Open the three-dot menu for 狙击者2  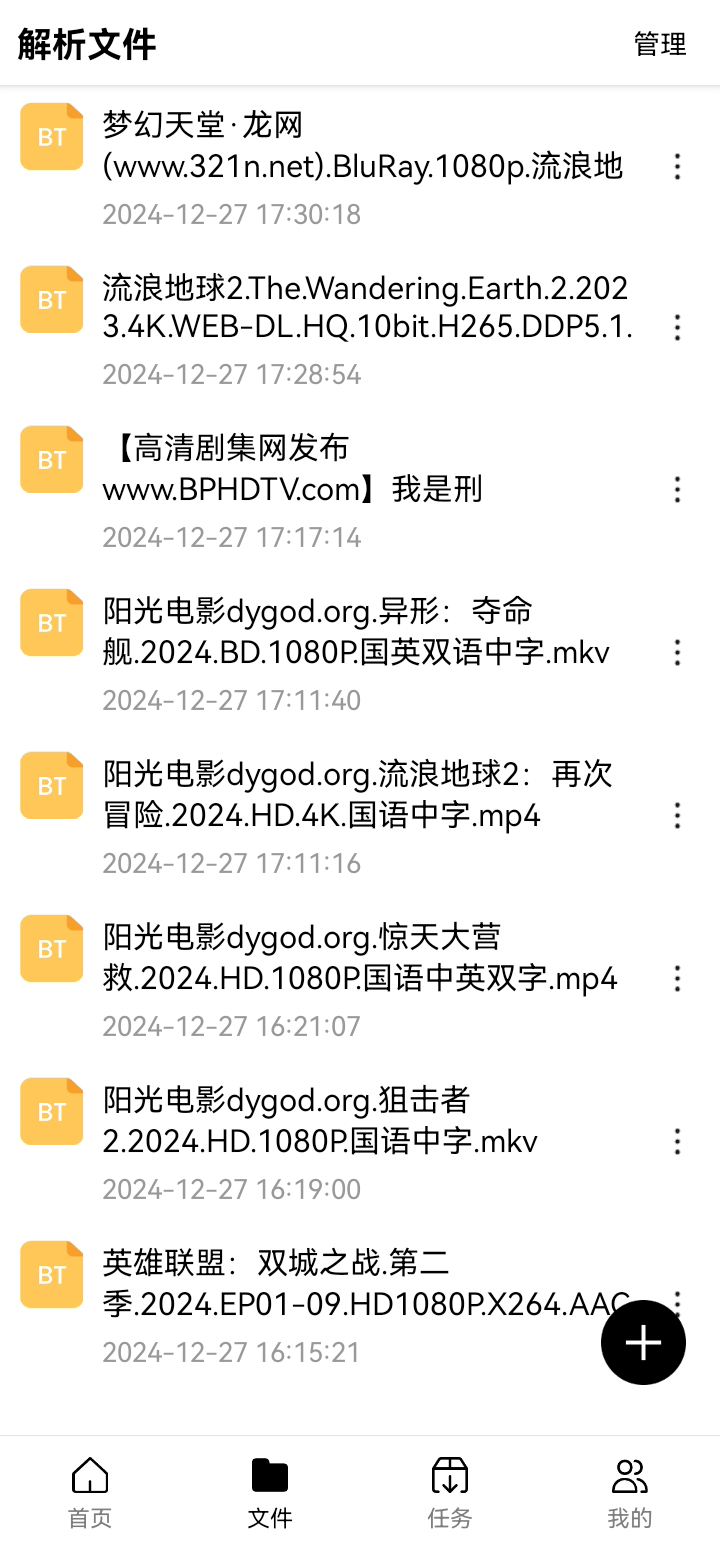(676, 1141)
